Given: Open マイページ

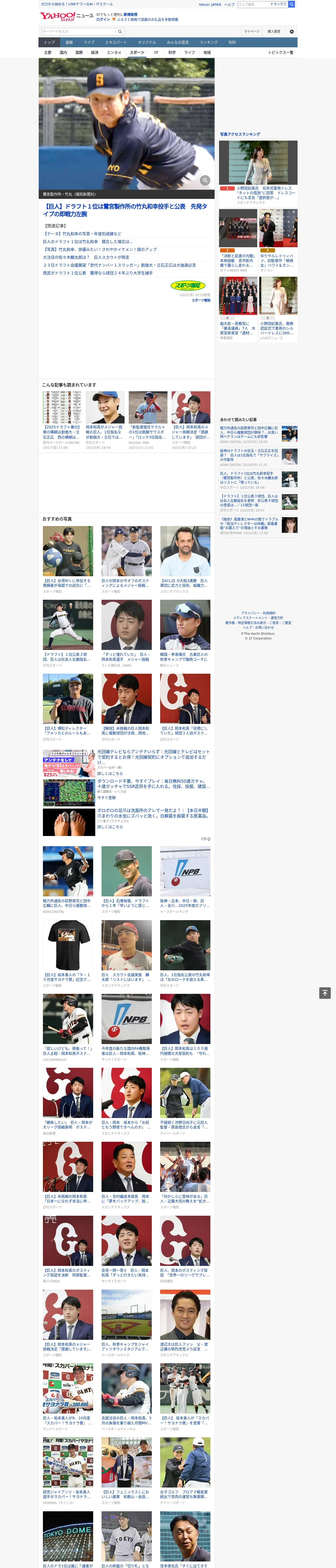Looking at the screenshot, I should click(x=251, y=32).
